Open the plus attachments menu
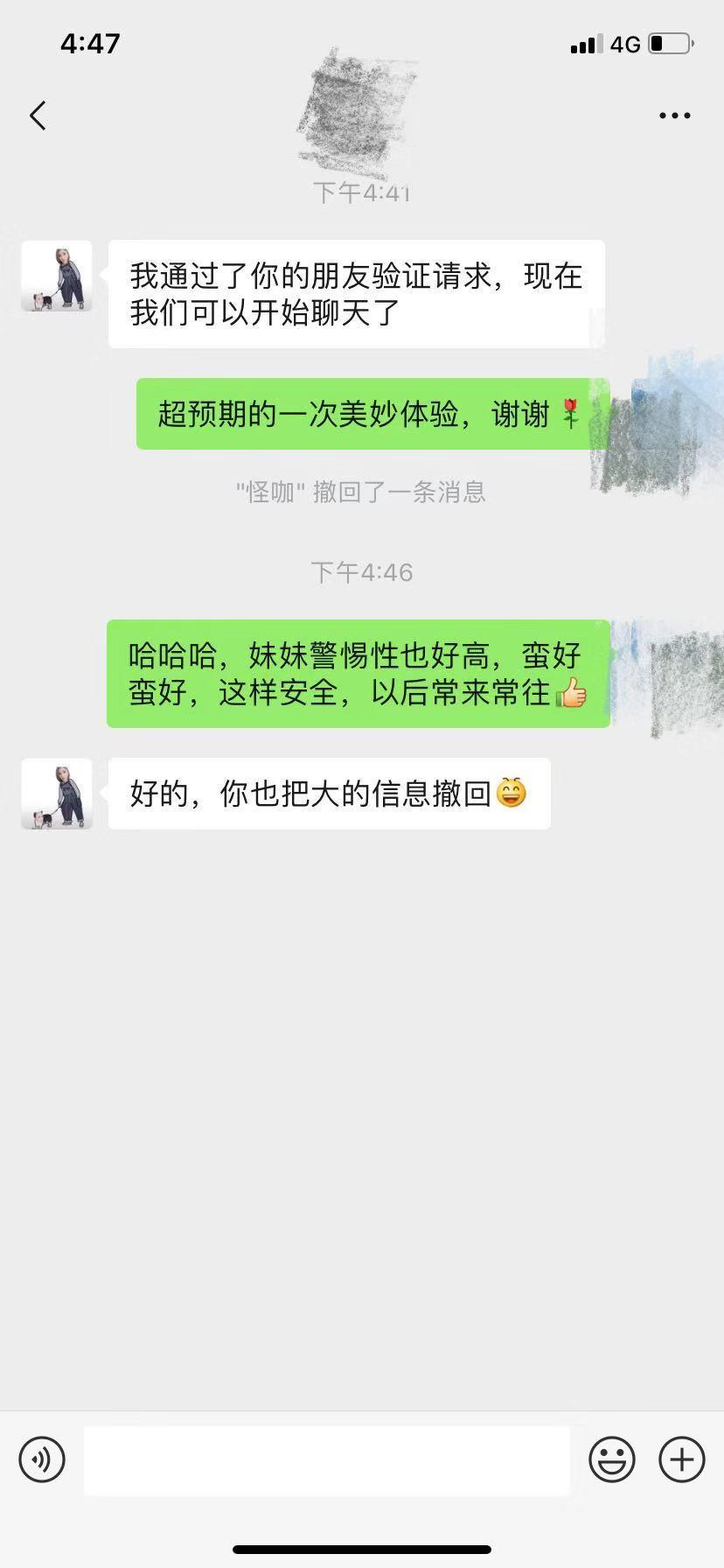This screenshot has width=724, height=1568. point(682,1459)
